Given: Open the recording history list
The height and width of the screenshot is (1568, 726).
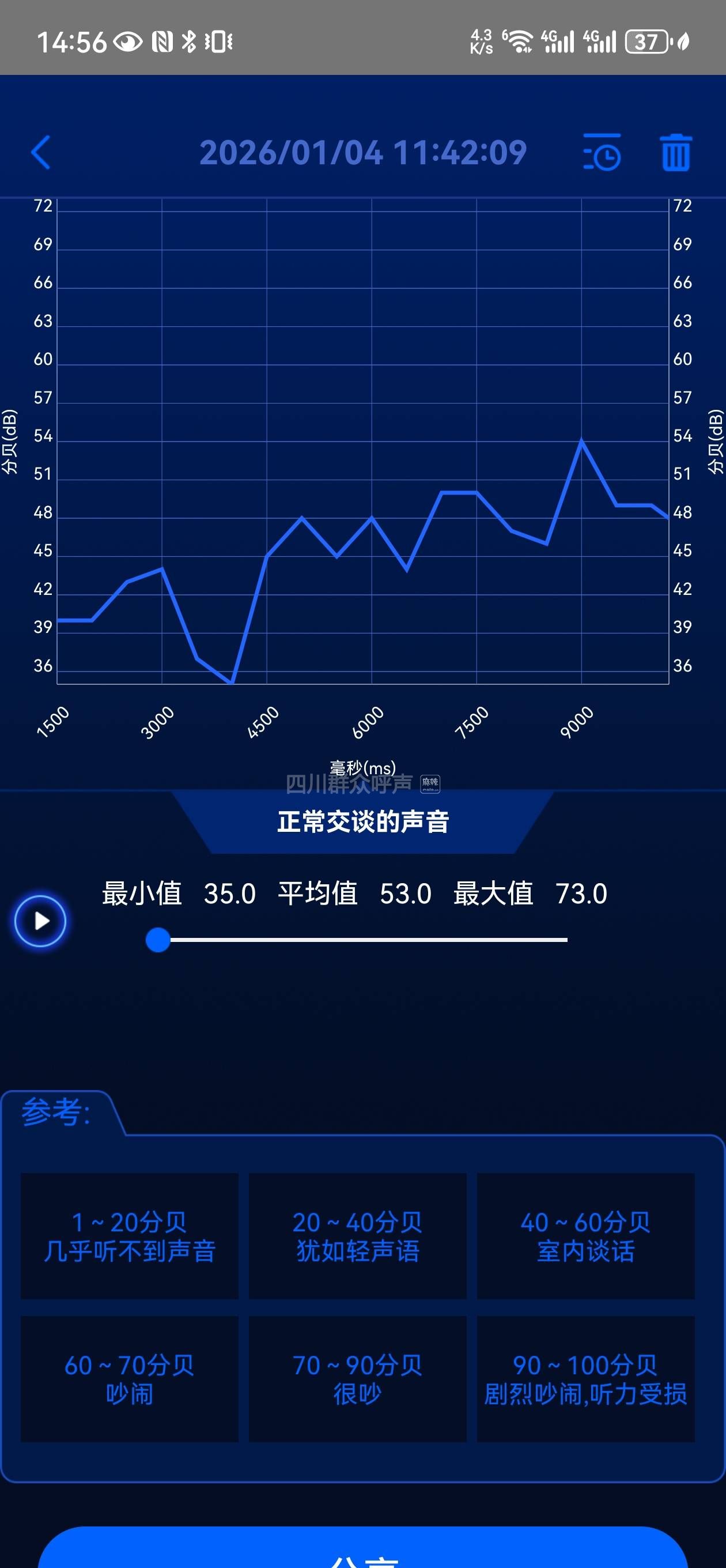Looking at the screenshot, I should (x=601, y=152).
